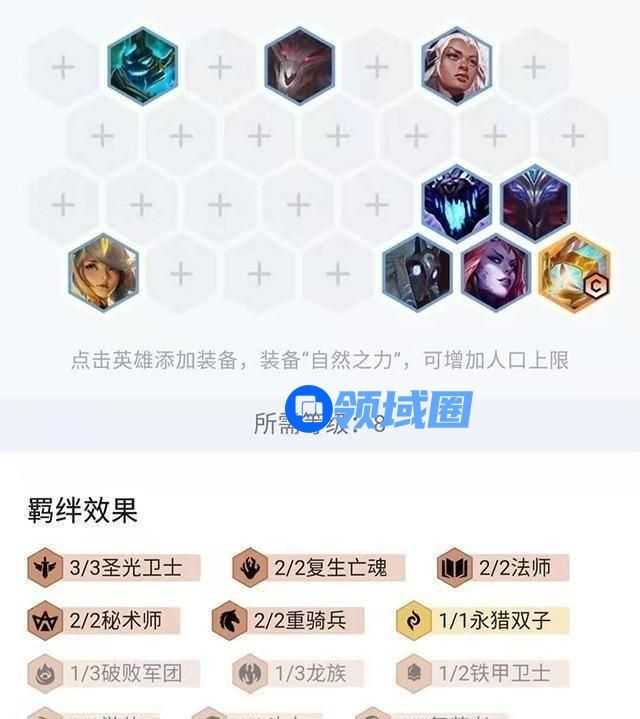View the 2/2 法师 trait details
The width and height of the screenshot is (640, 719).
(x=502, y=568)
